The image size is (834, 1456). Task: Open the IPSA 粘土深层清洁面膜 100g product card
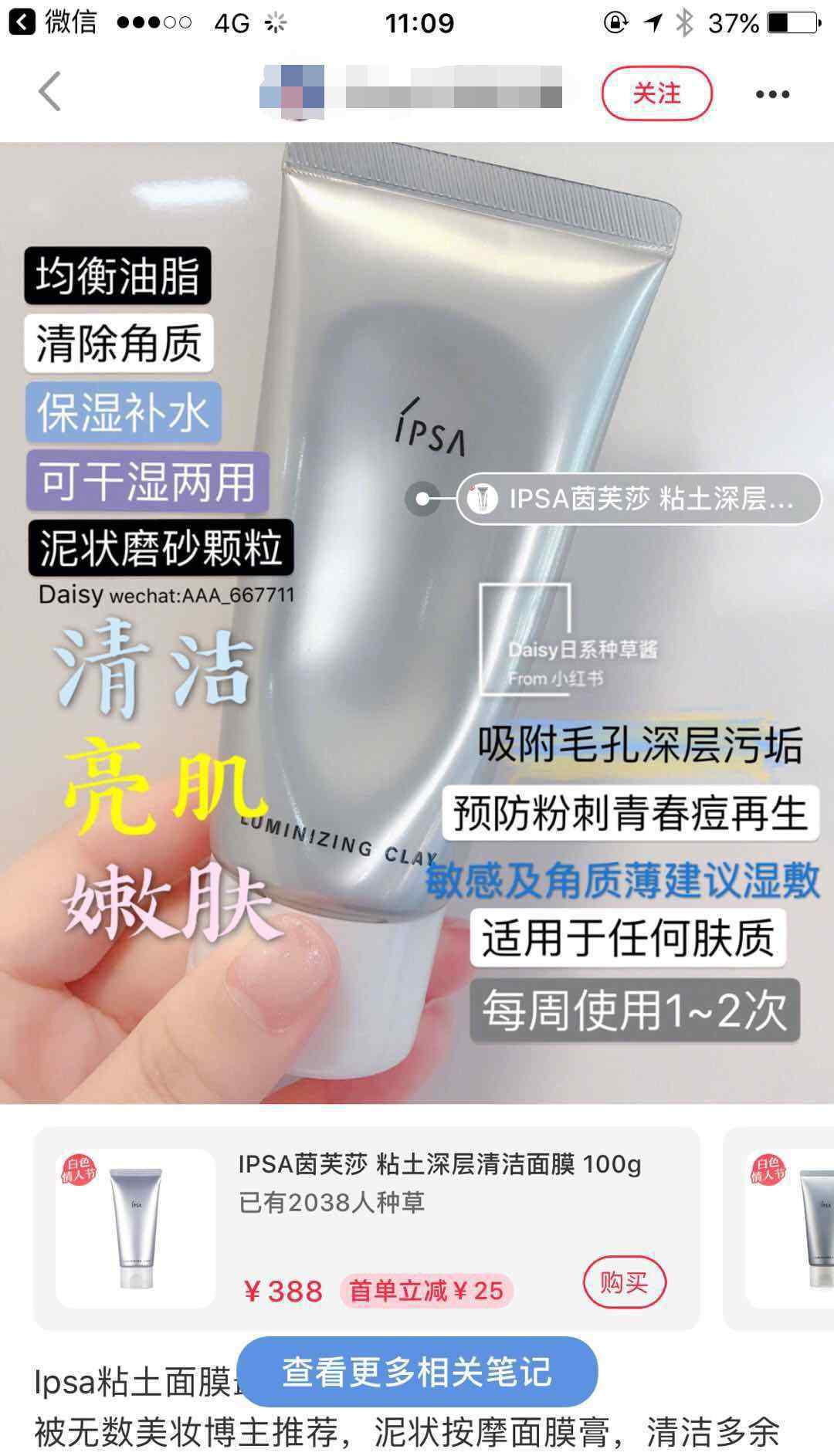point(367,1228)
